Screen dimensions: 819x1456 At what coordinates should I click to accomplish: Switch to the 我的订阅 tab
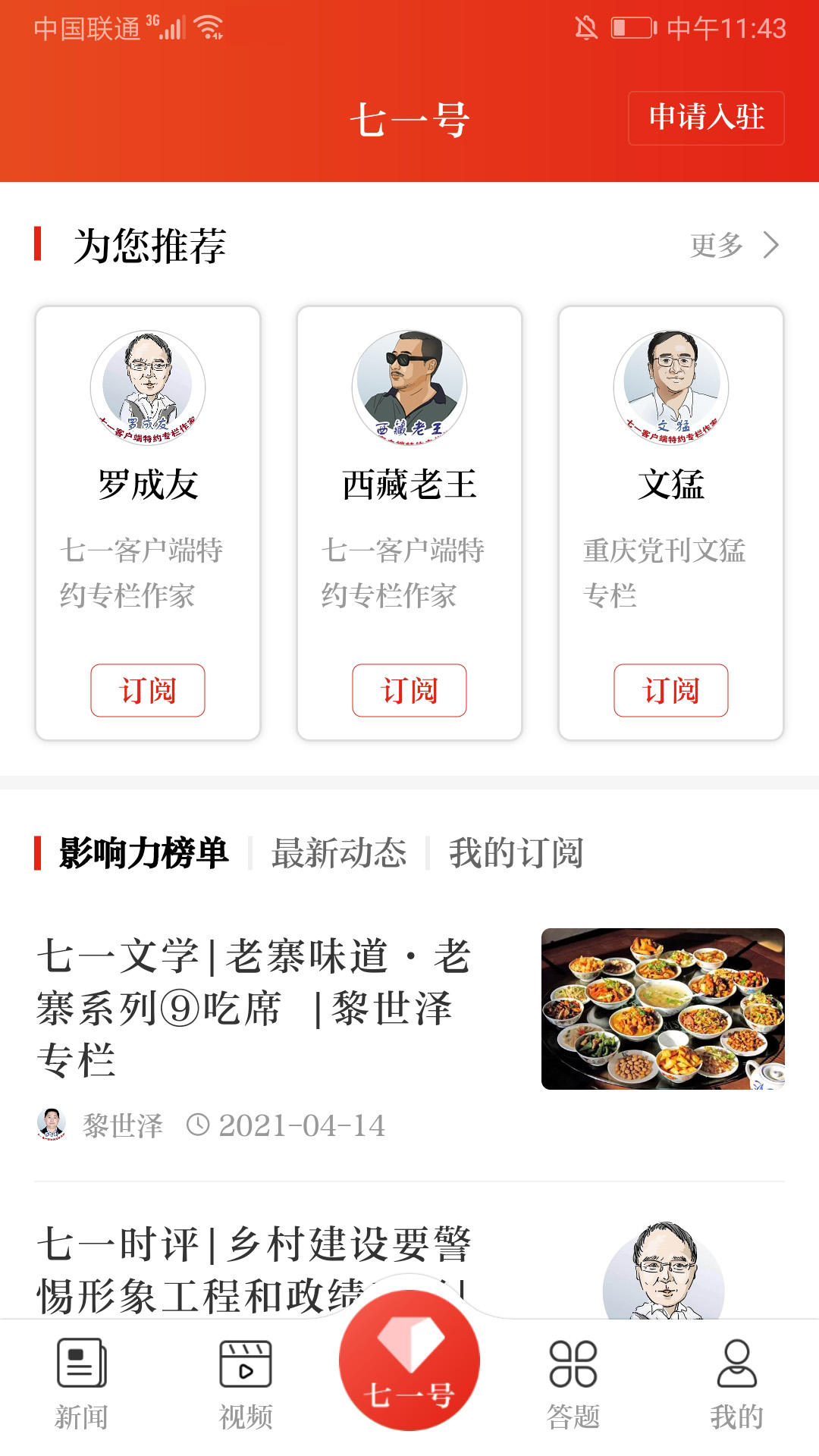[517, 853]
